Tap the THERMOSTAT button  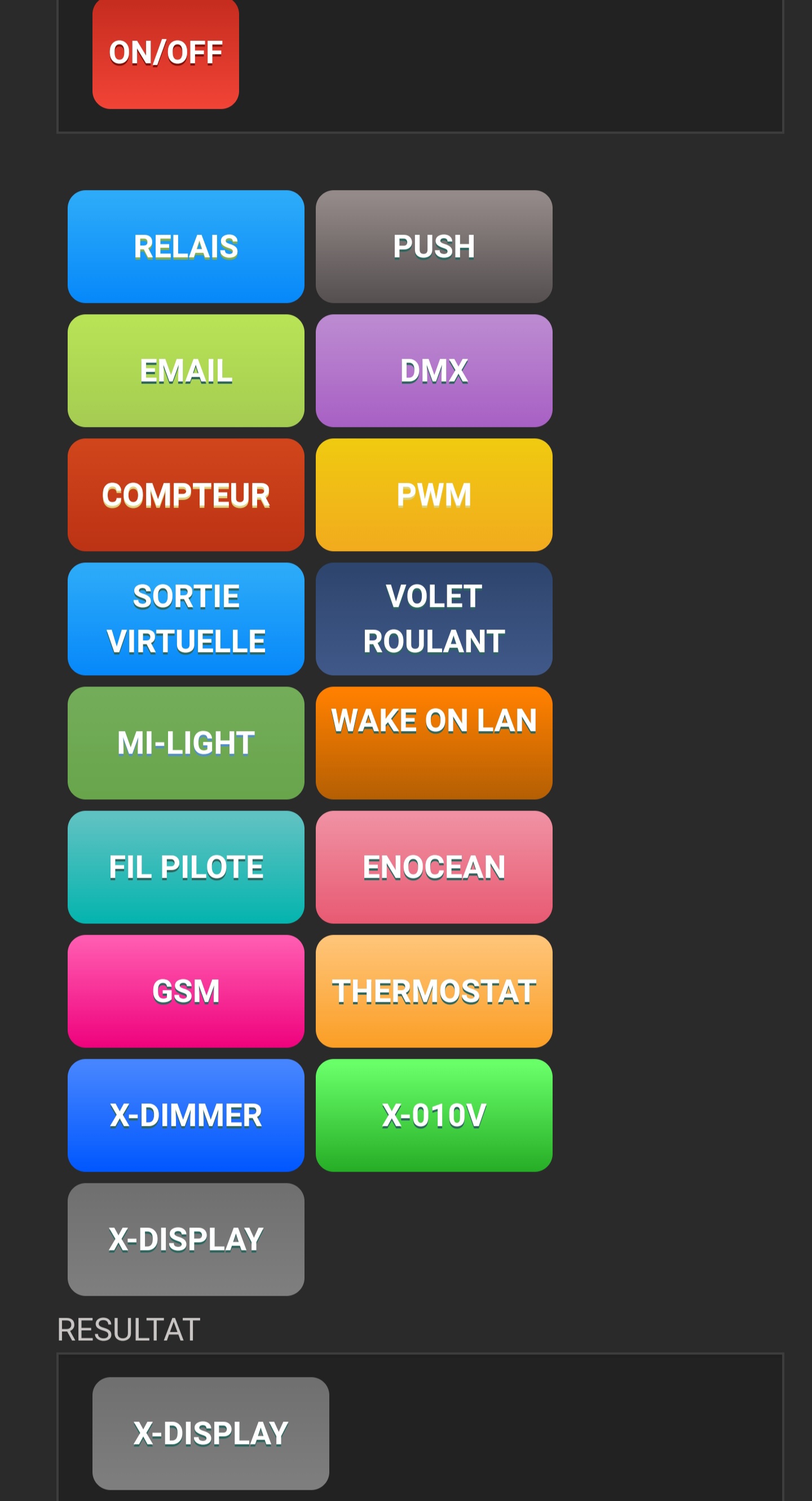pos(434,991)
